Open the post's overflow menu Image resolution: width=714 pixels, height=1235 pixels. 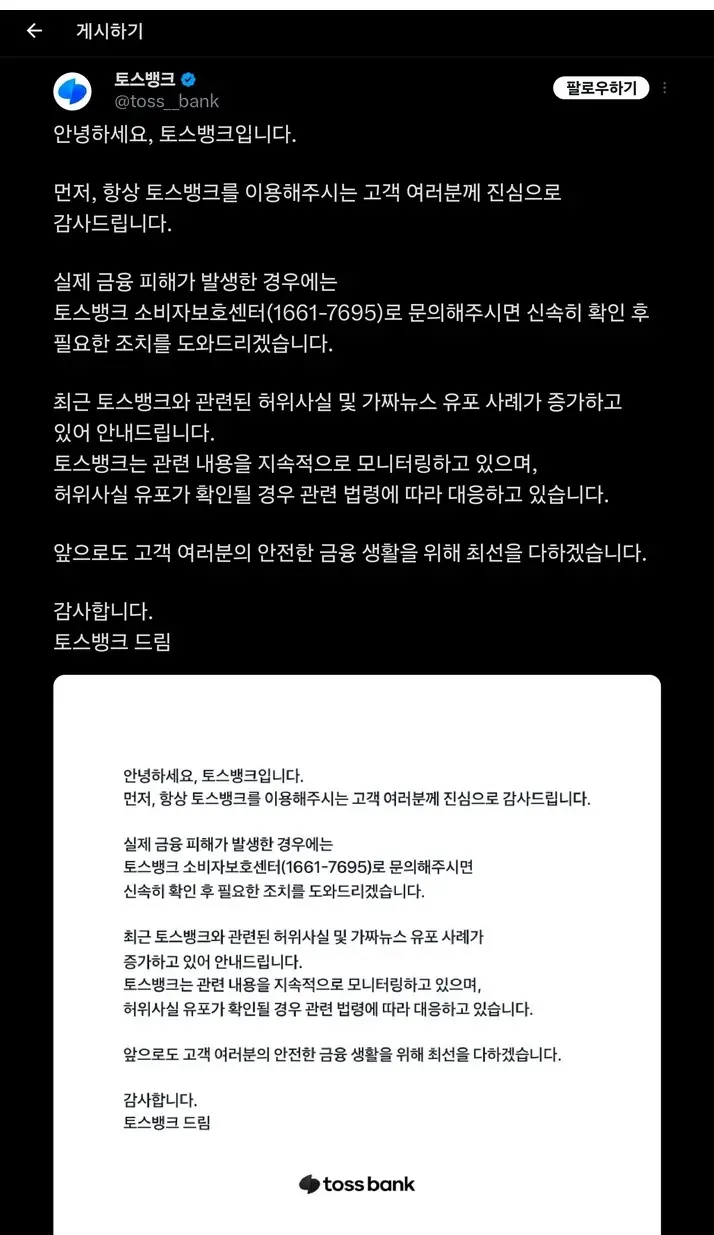(x=665, y=88)
